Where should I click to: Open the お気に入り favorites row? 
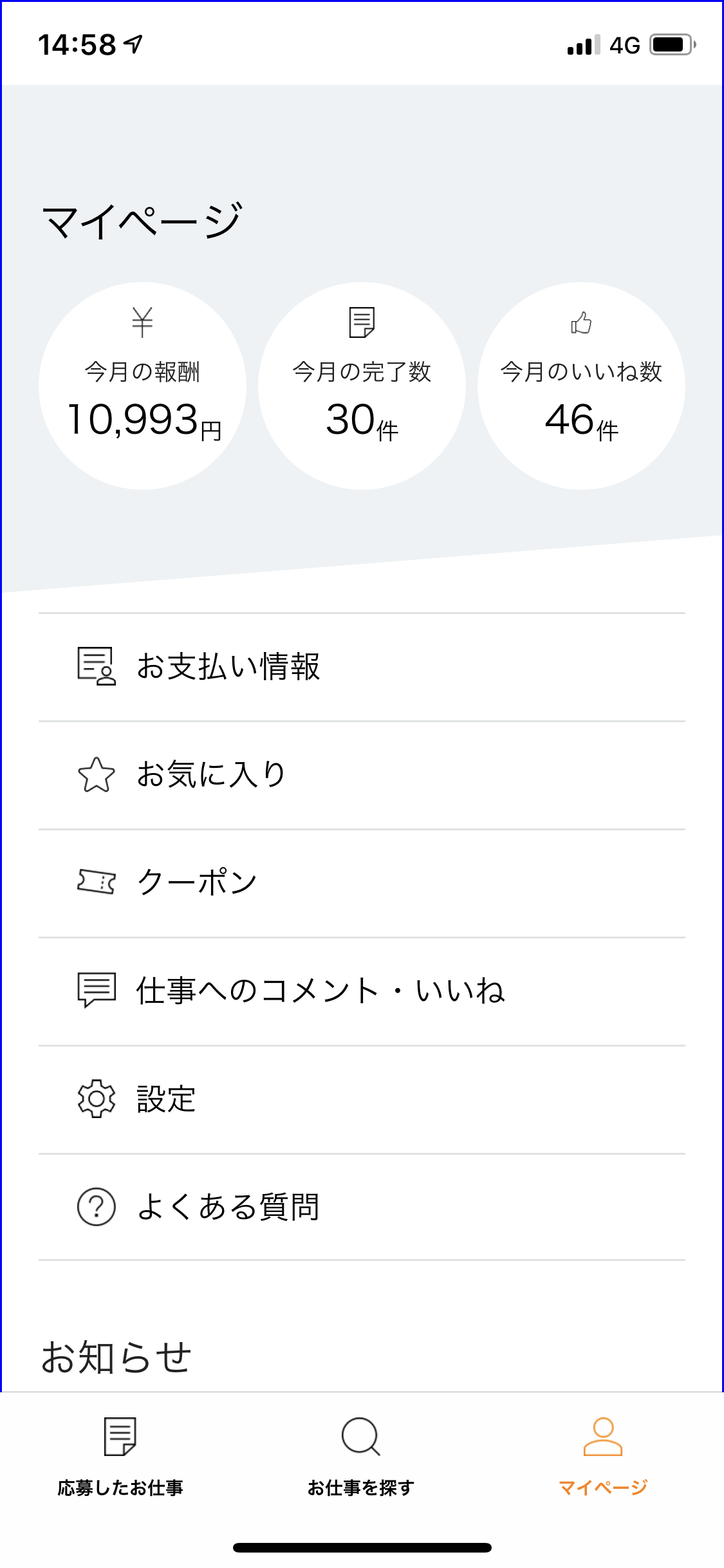point(362,775)
